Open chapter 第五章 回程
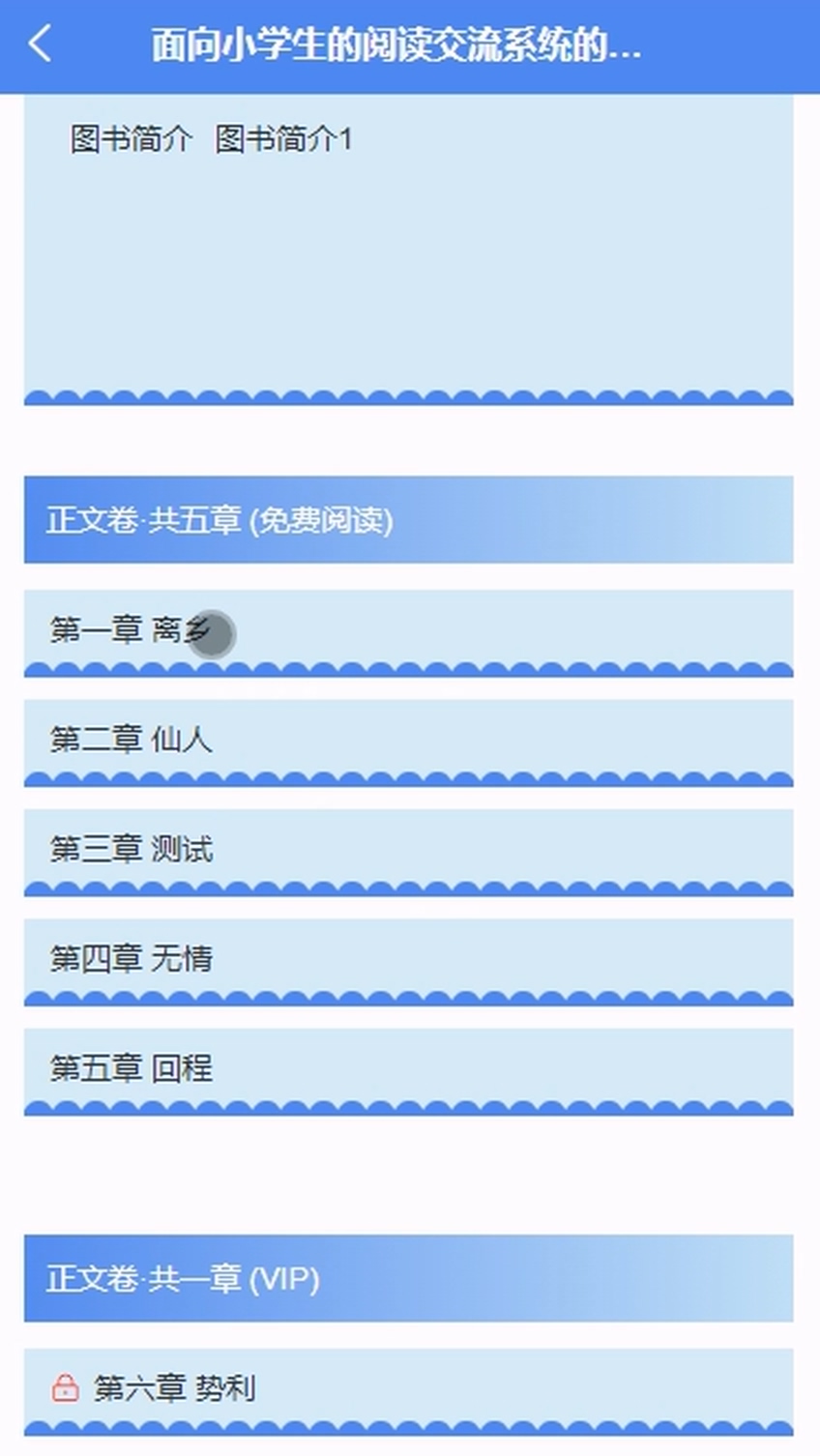Screen dimensions: 820x1456 131,1067
